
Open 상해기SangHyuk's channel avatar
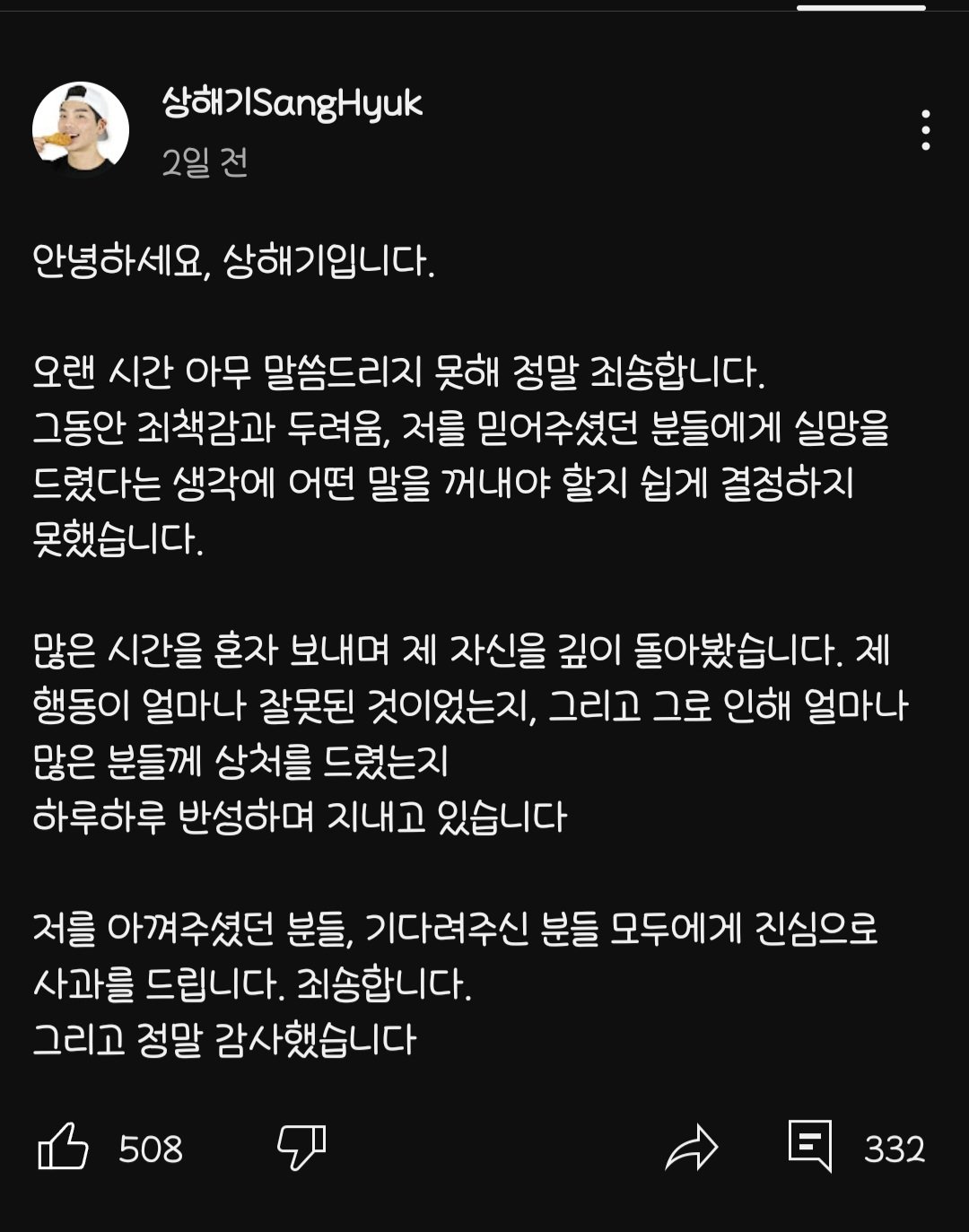coord(81,131)
